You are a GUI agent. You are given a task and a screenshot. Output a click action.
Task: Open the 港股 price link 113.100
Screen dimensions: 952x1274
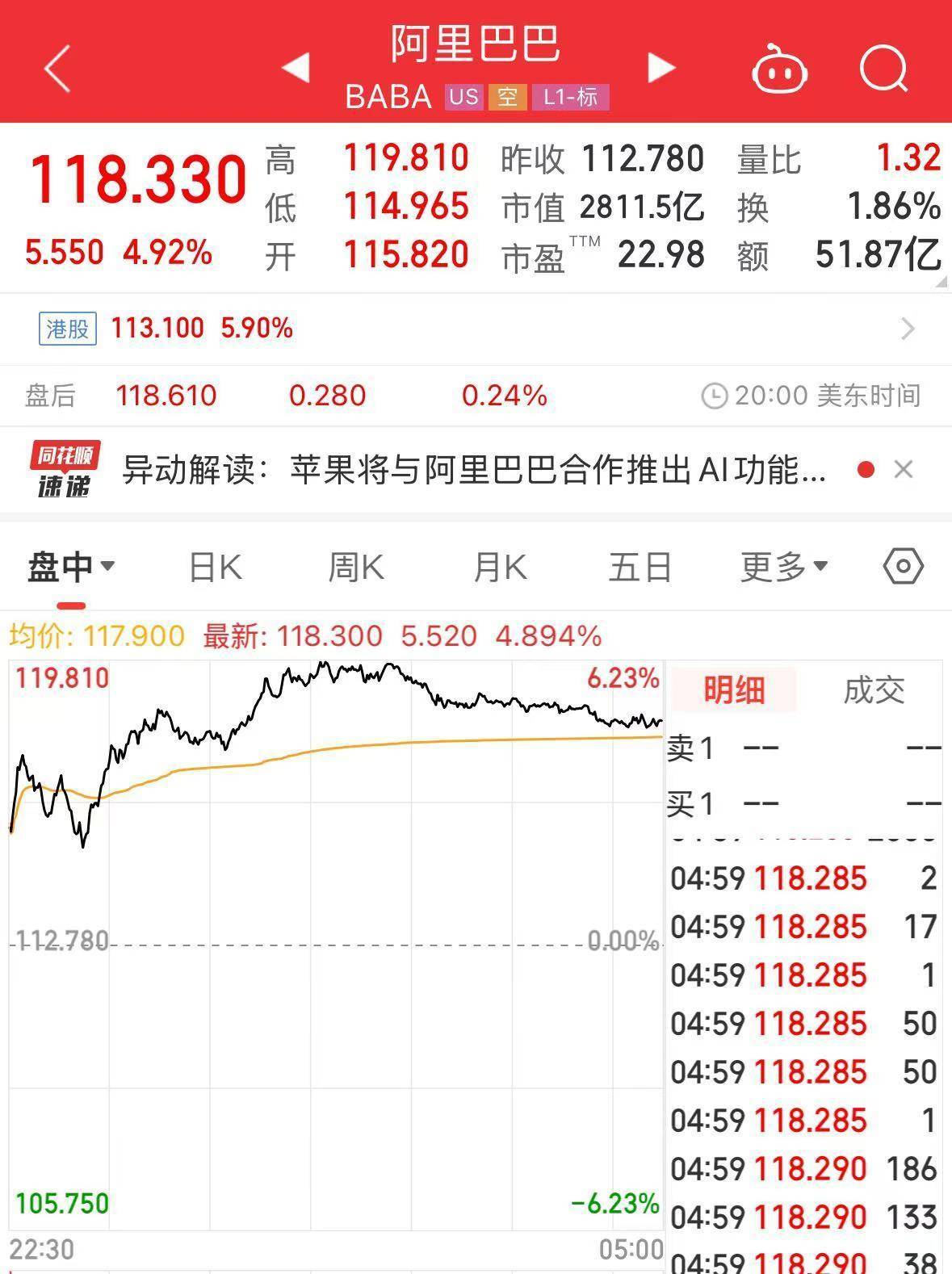[x=158, y=329]
